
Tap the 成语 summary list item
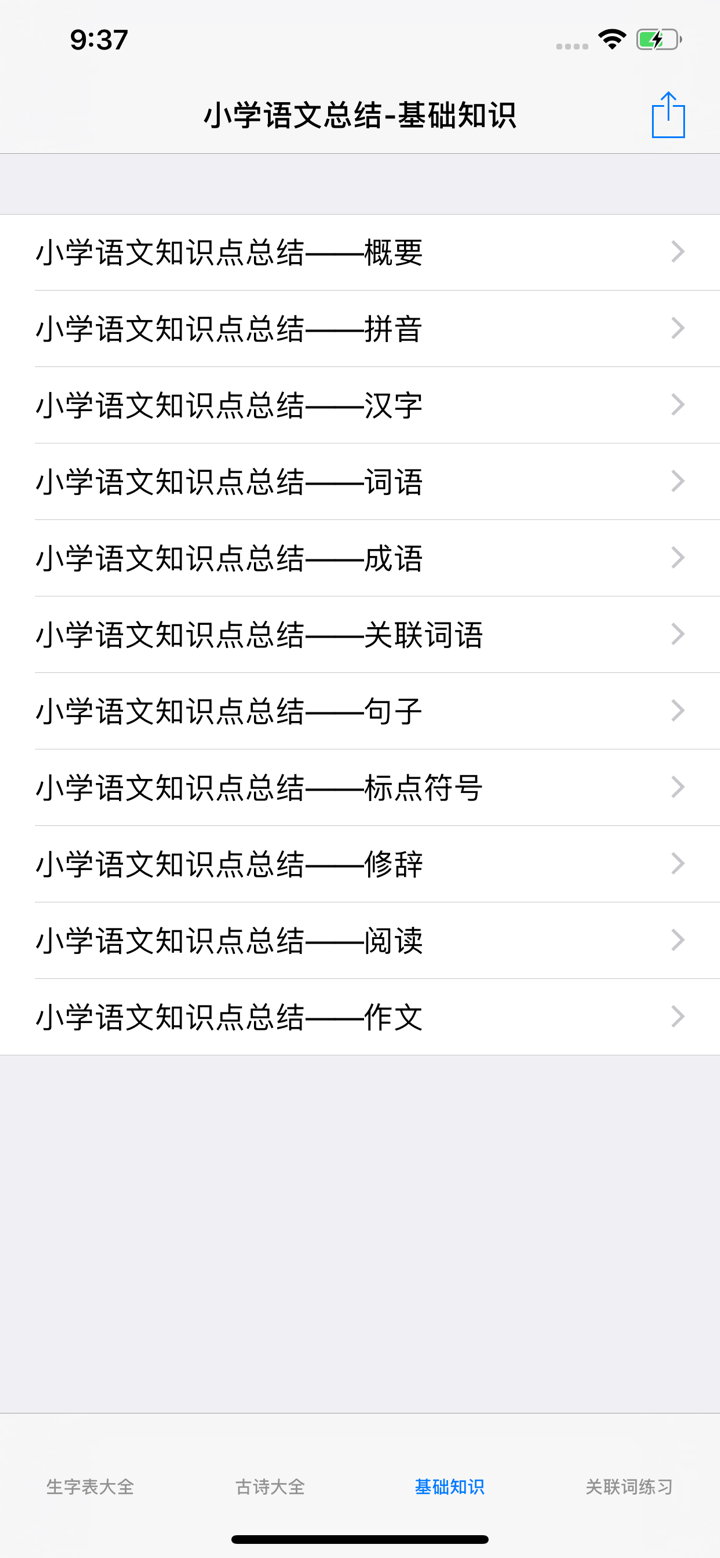click(227, 558)
